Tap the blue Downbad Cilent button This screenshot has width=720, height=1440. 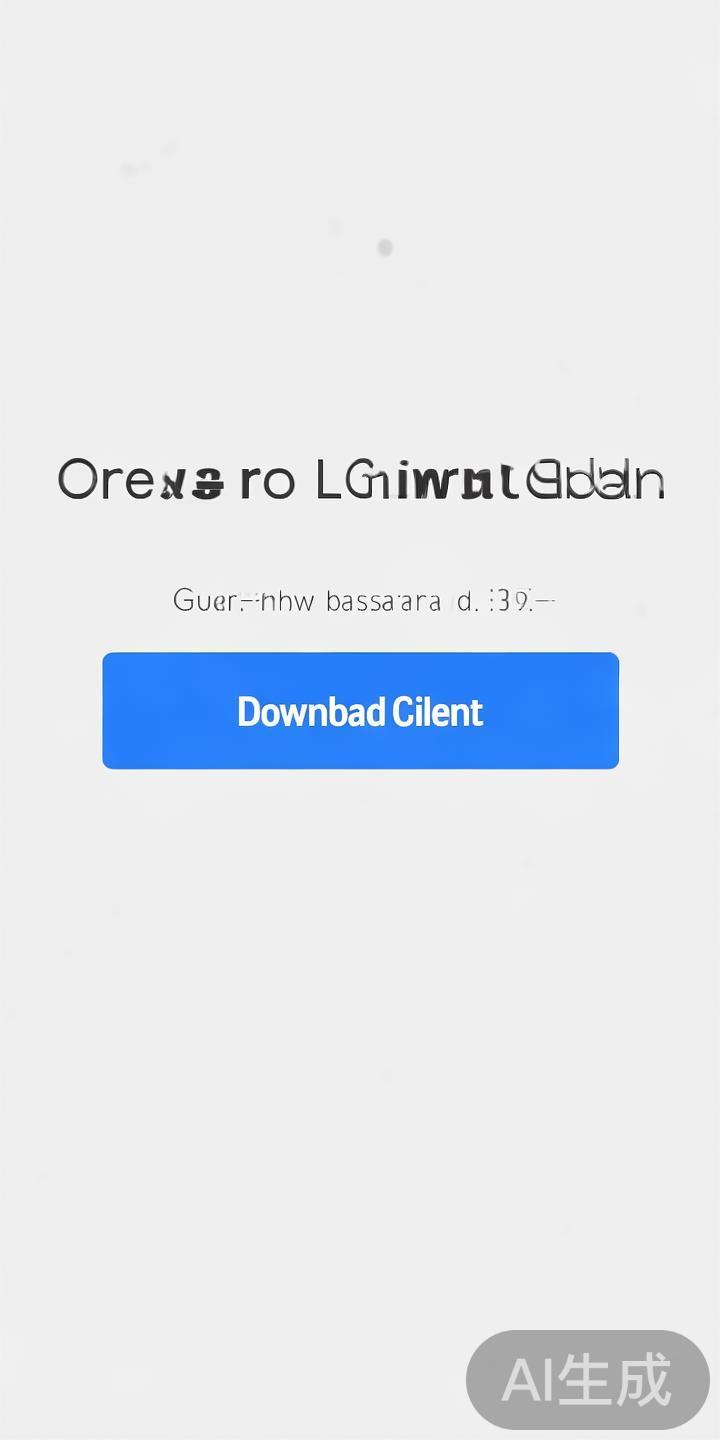pyautogui.click(x=360, y=711)
